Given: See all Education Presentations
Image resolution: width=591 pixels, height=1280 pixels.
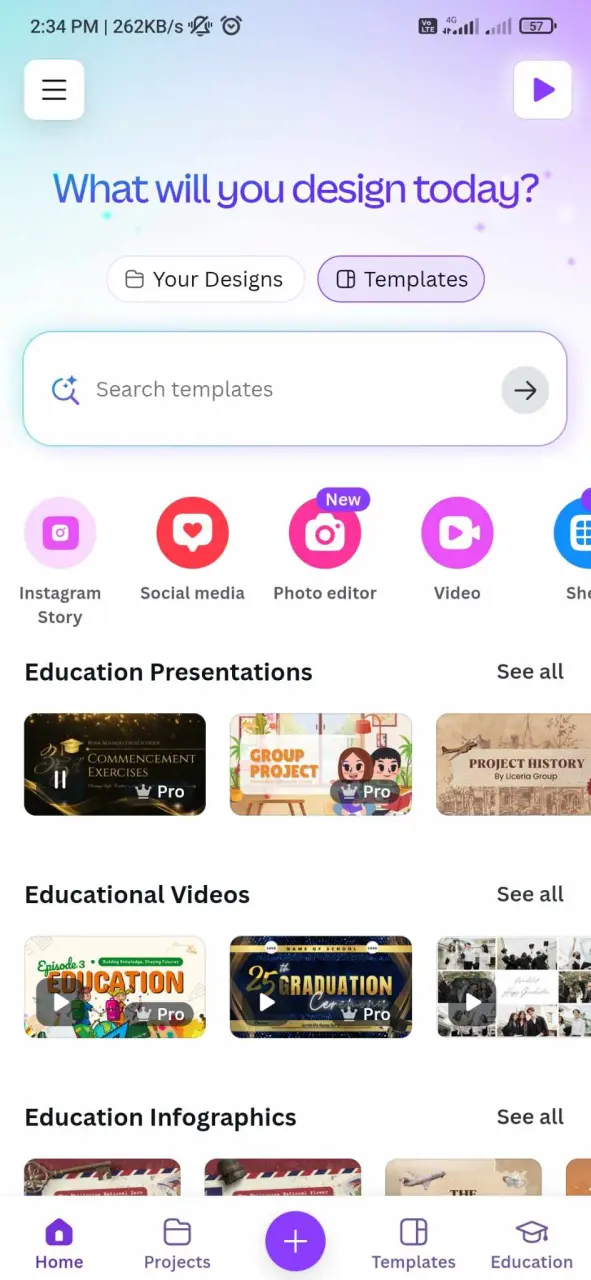Looking at the screenshot, I should click(530, 672).
